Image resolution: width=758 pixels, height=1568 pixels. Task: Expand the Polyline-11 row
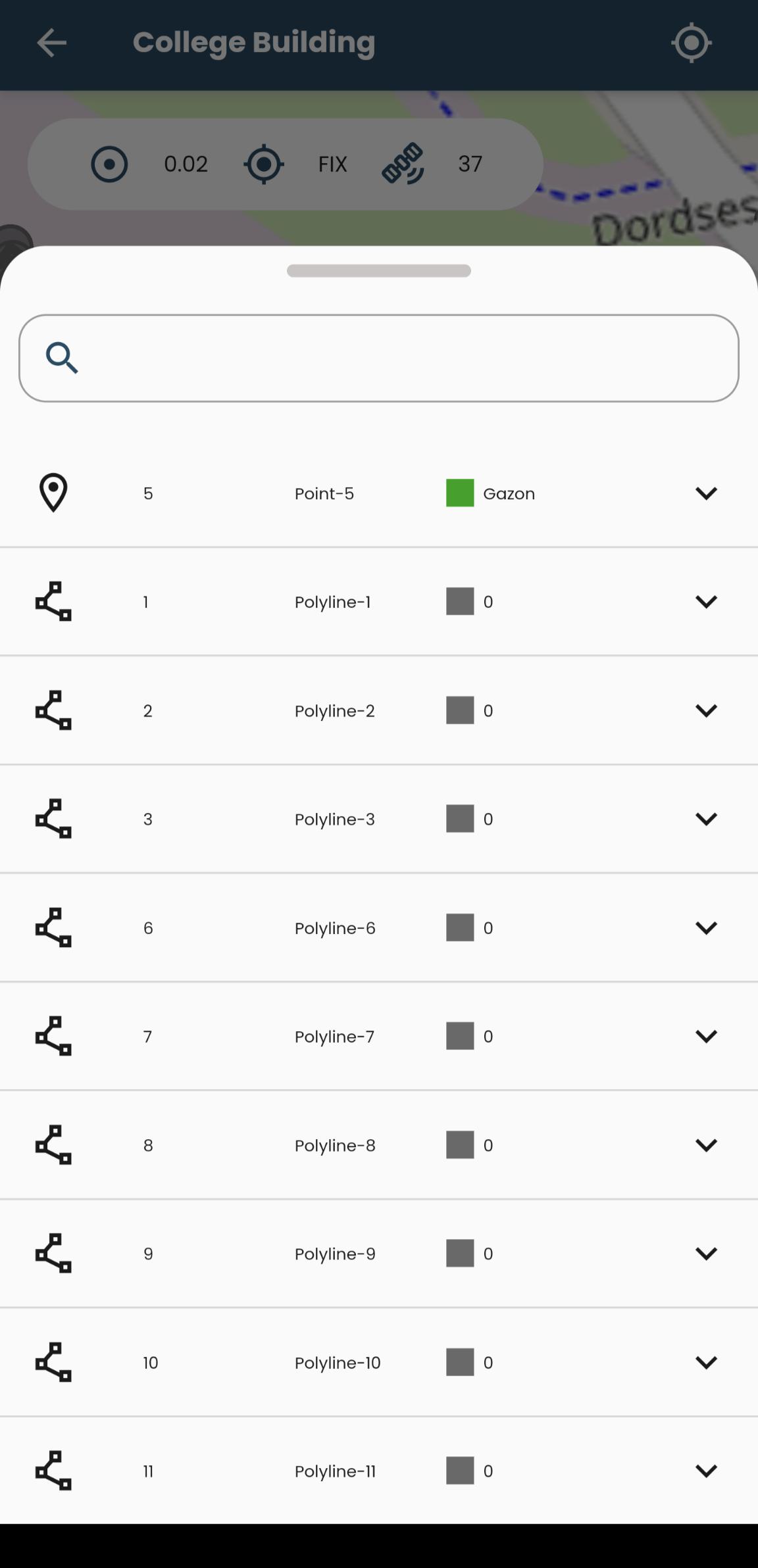(x=706, y=1471)
